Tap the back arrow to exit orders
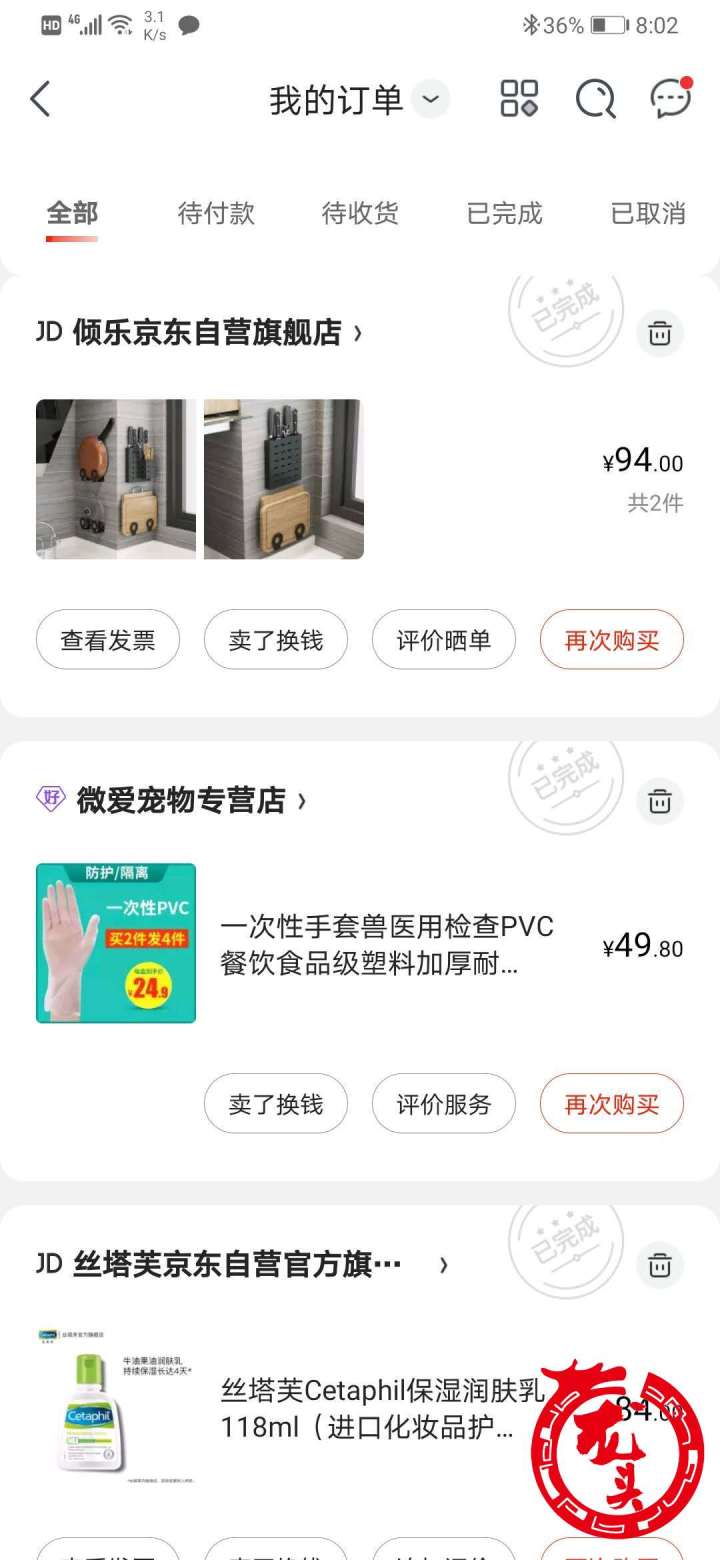 click(x=40, y=98)
